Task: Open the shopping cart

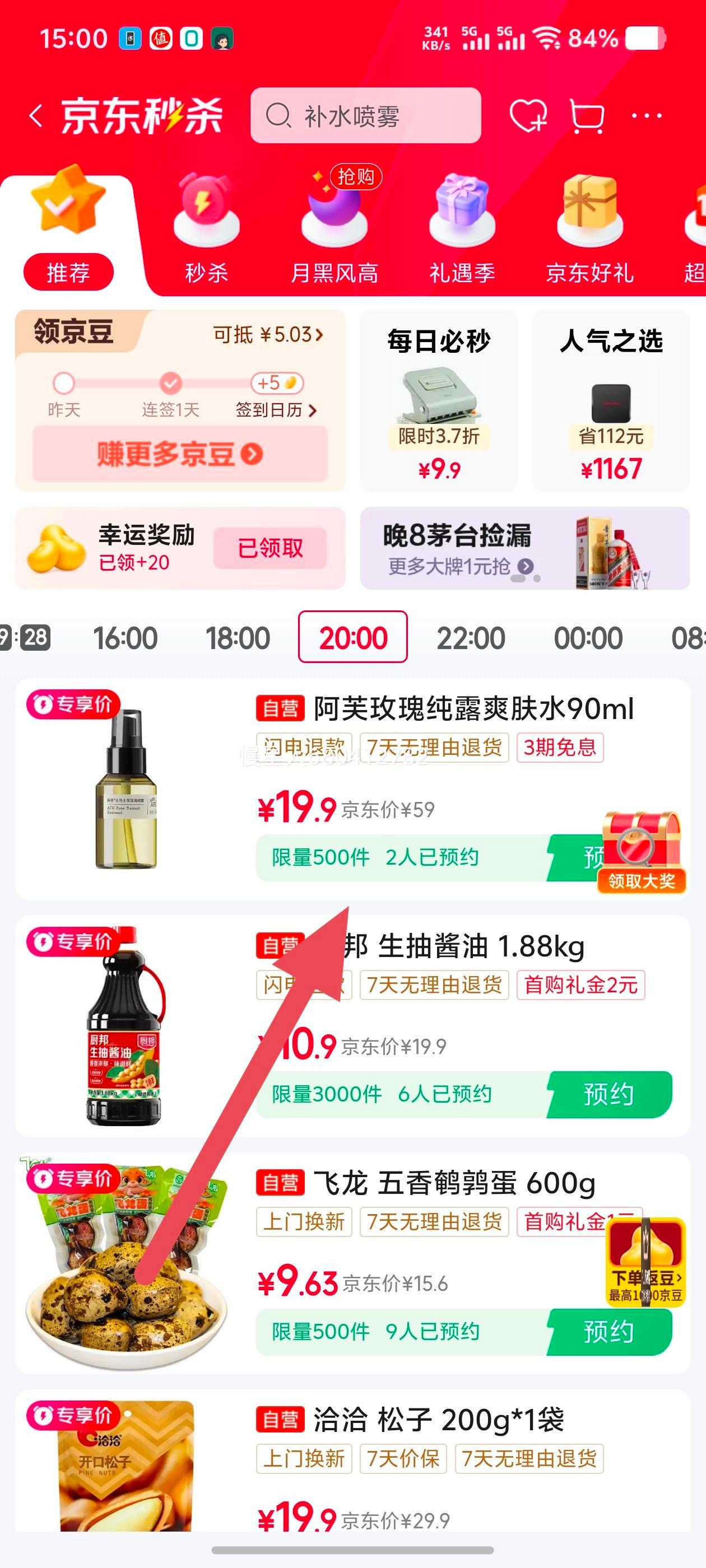Action: (587, 117)
